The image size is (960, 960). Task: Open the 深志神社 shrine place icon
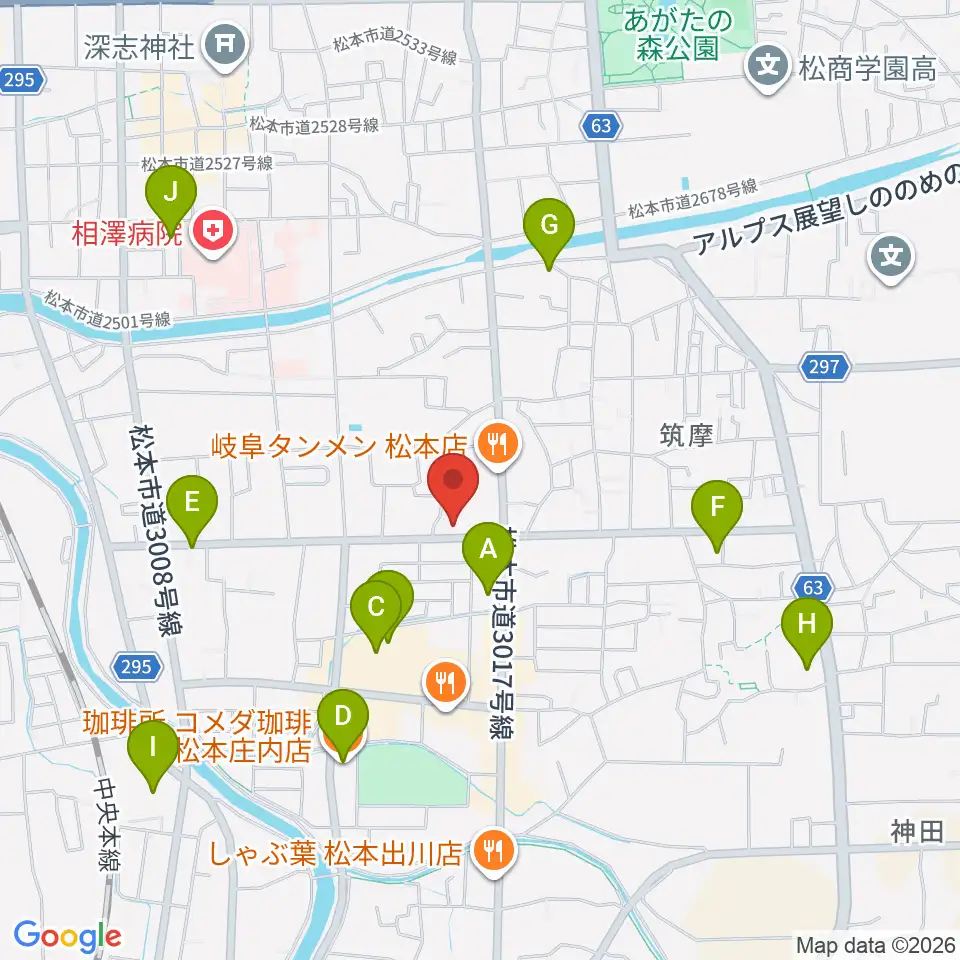[x=225, y=47]
